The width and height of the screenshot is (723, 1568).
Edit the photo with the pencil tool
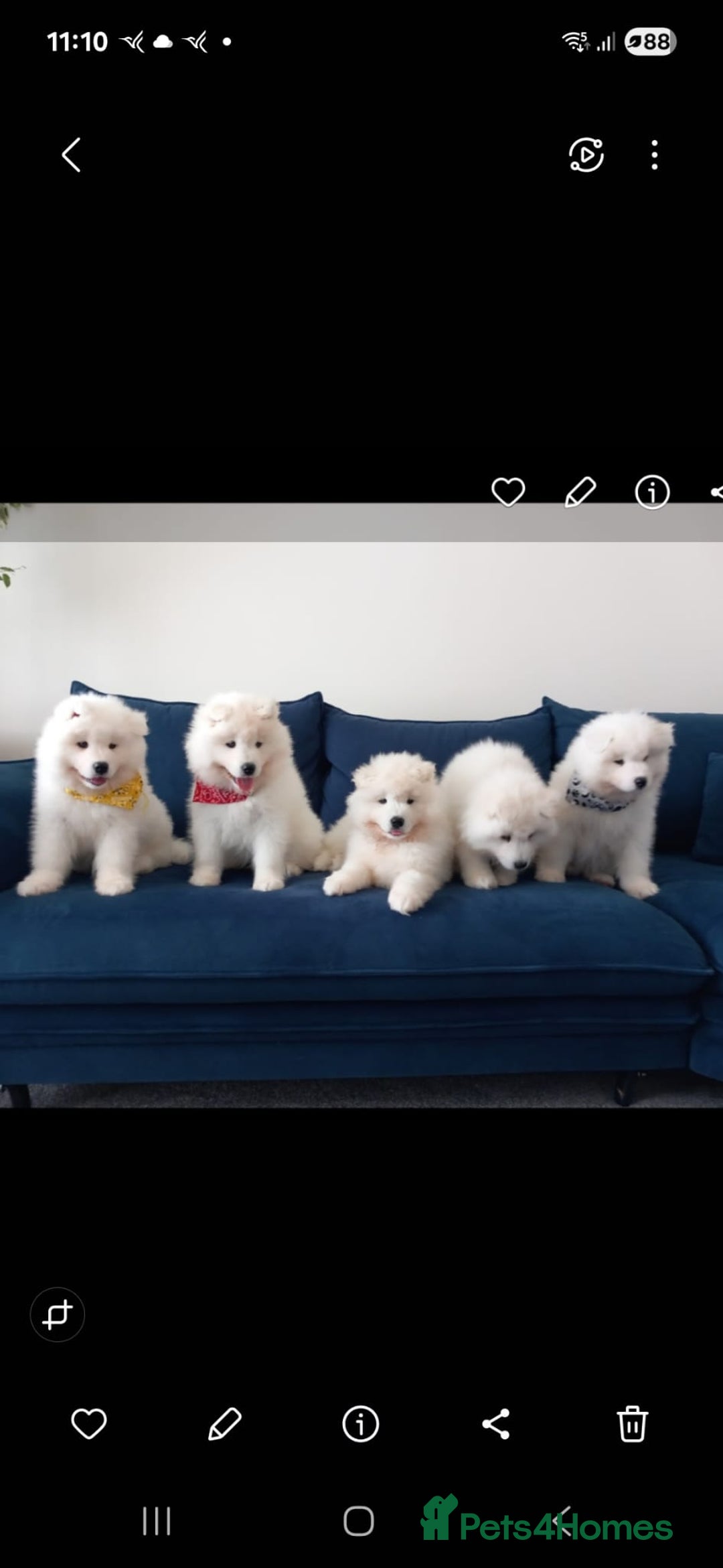224,1423
